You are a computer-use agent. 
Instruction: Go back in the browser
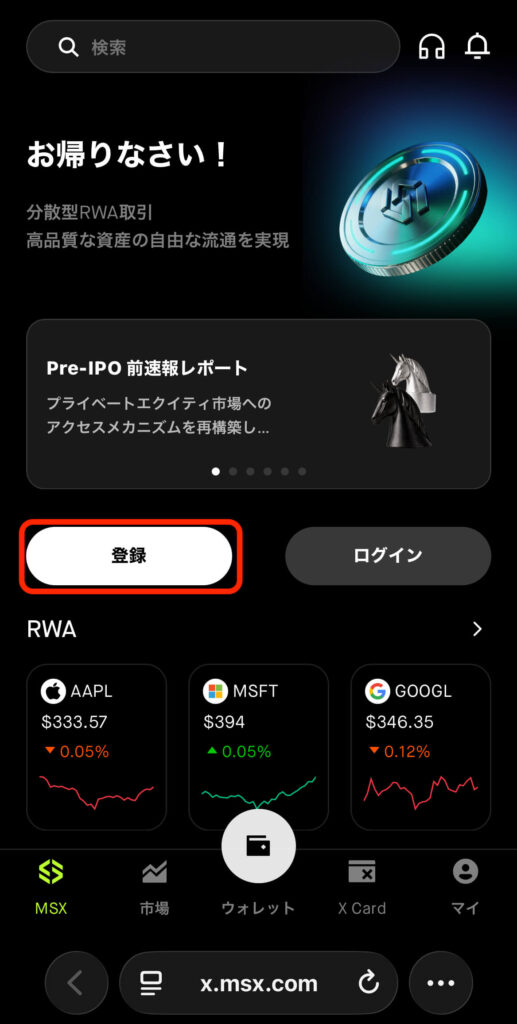tap(76, 983)
